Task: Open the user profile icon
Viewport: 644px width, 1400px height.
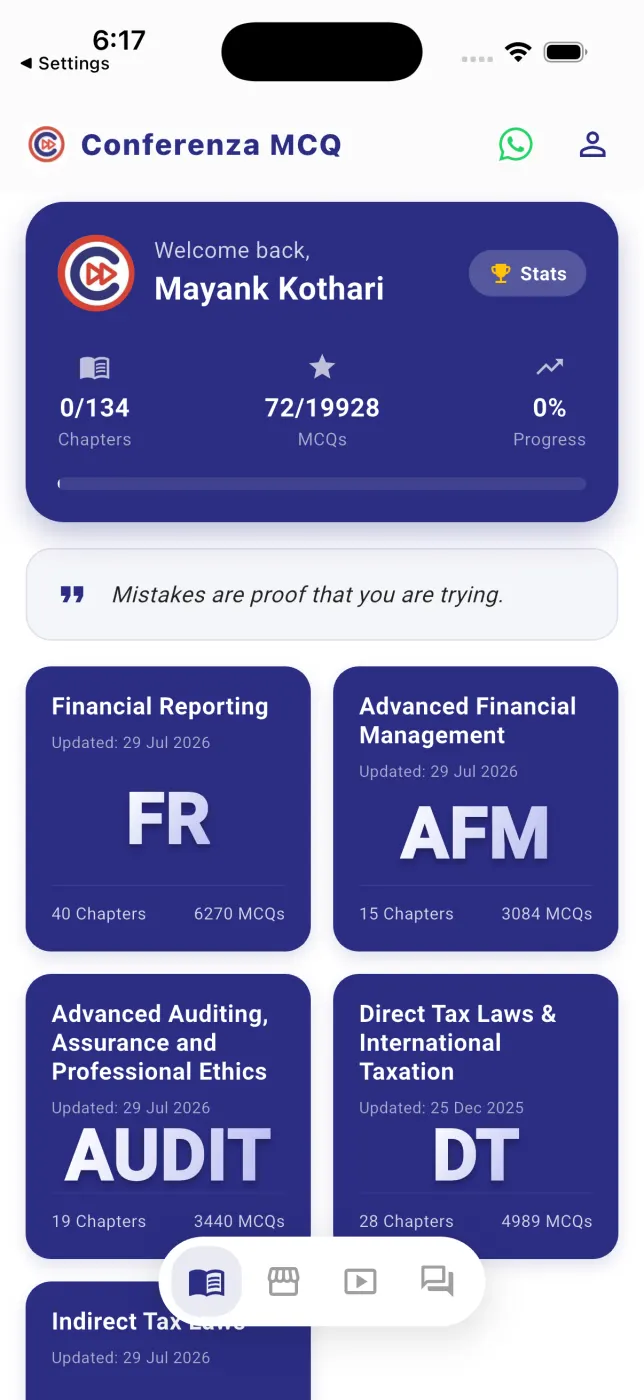Action: (593, 145)
